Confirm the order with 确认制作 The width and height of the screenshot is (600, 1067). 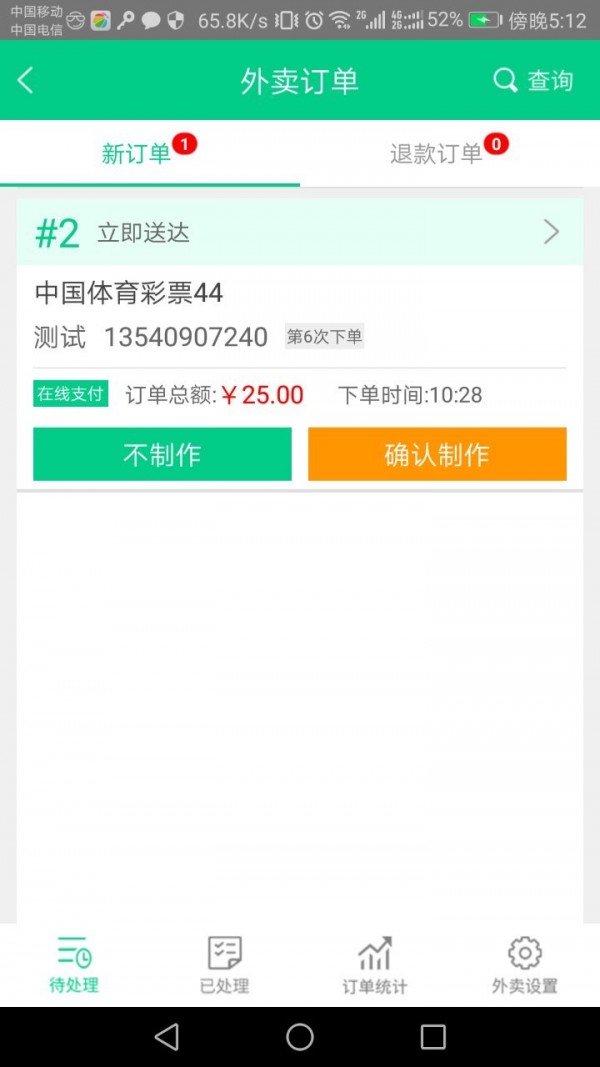click(437, 454)
